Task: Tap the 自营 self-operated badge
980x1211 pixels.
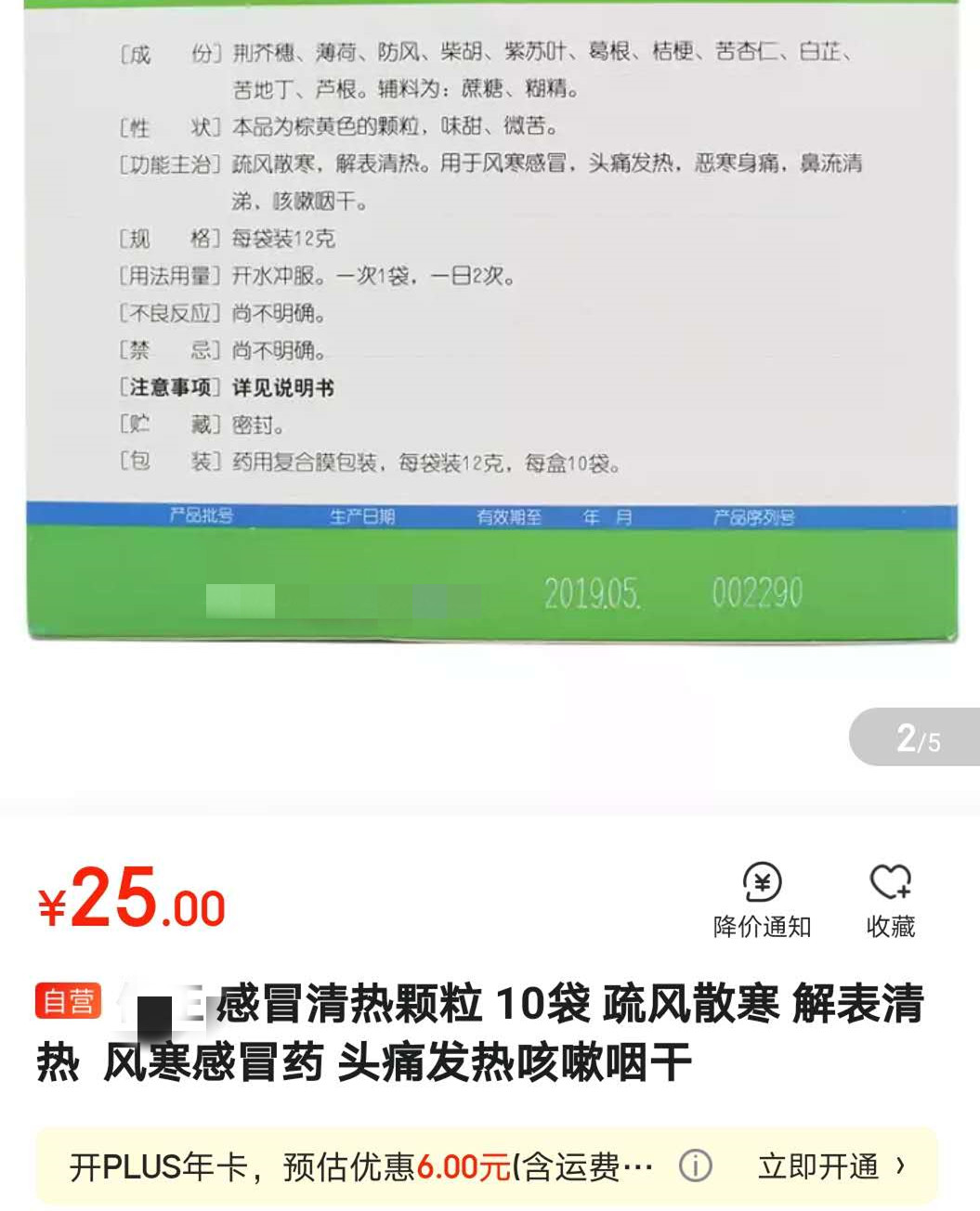Action: 65,998
